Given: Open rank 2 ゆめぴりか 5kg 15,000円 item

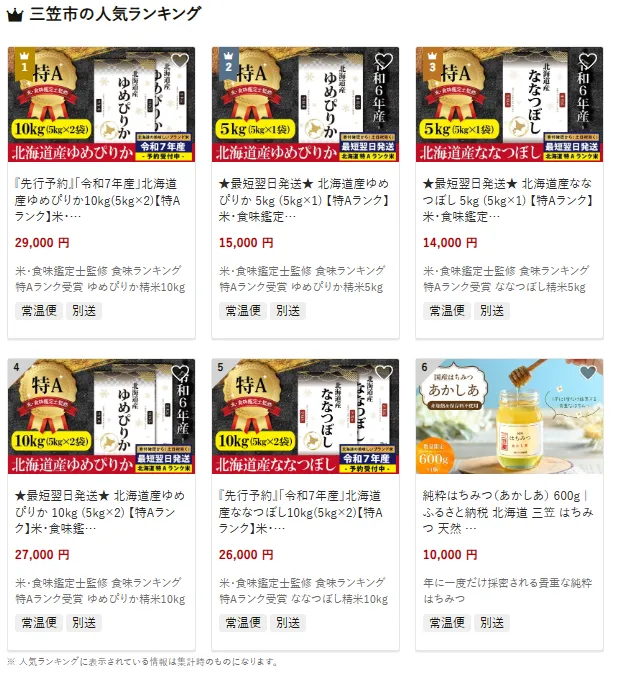Looking at the screenshot, I should point(305,198).
